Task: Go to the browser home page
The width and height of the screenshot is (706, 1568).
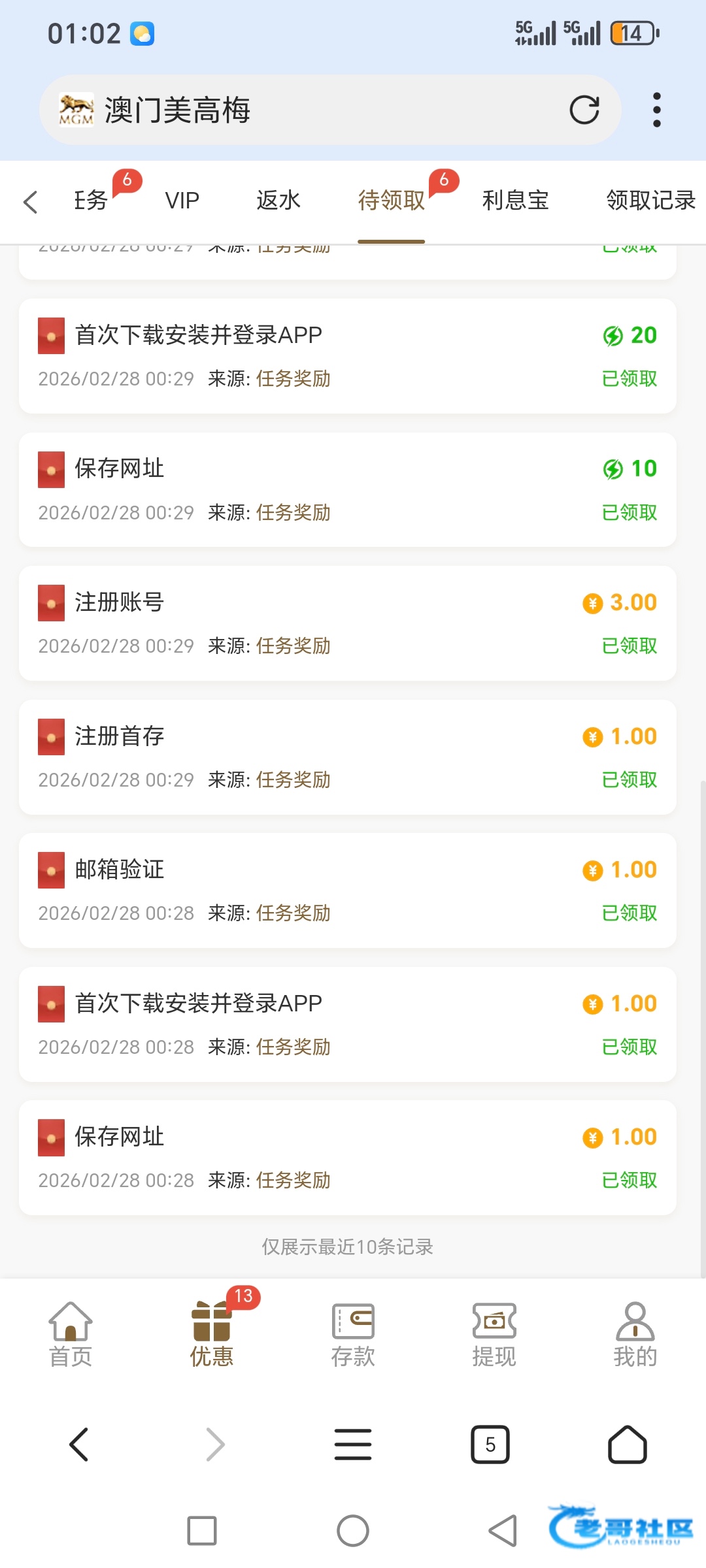Action: 628,1444
